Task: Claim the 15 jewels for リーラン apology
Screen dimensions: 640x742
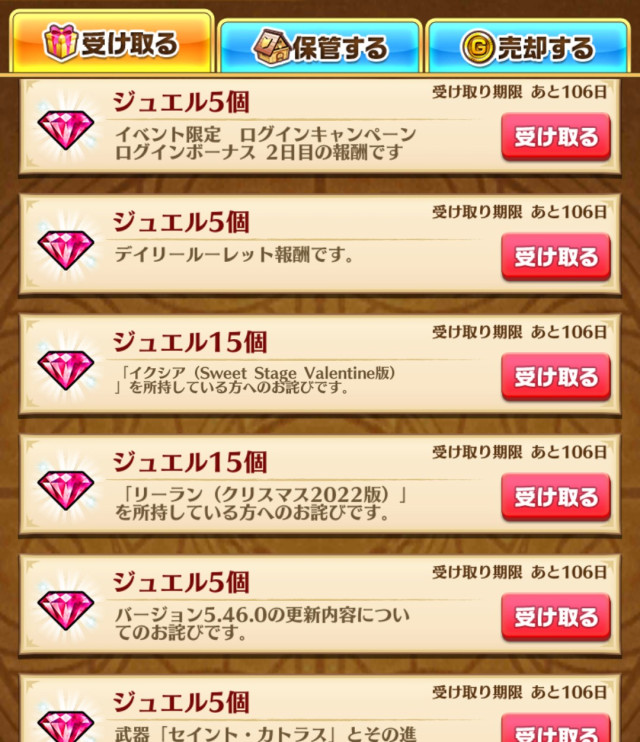Action: [x=556, y=497]
